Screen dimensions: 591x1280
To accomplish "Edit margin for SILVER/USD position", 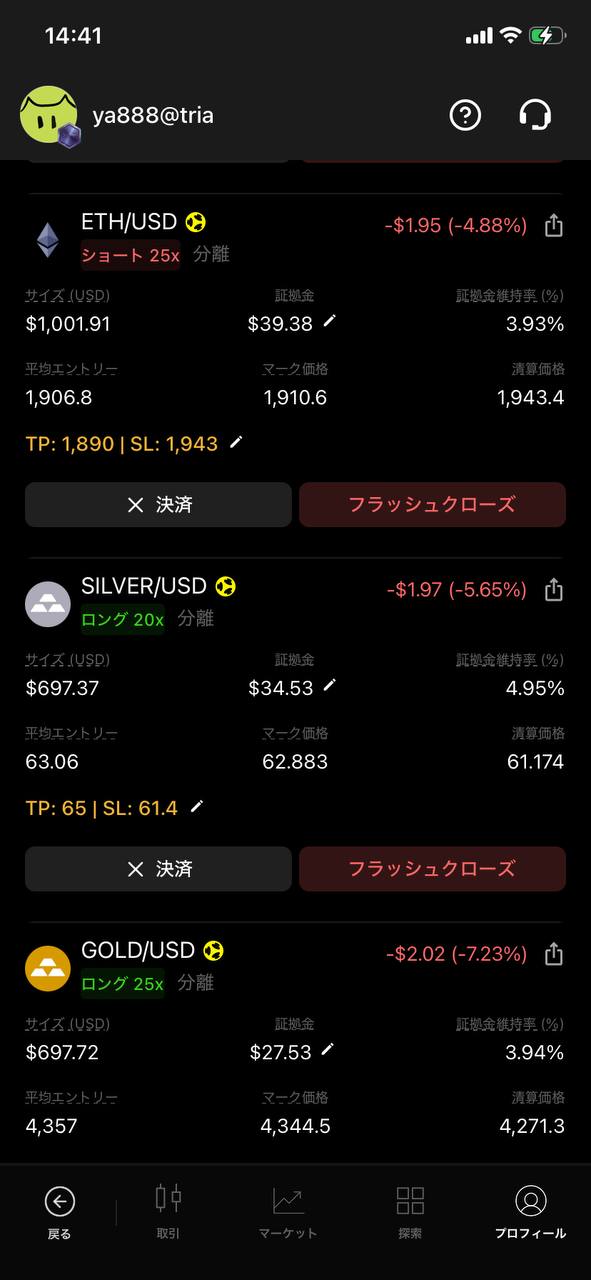I will 330,686.
